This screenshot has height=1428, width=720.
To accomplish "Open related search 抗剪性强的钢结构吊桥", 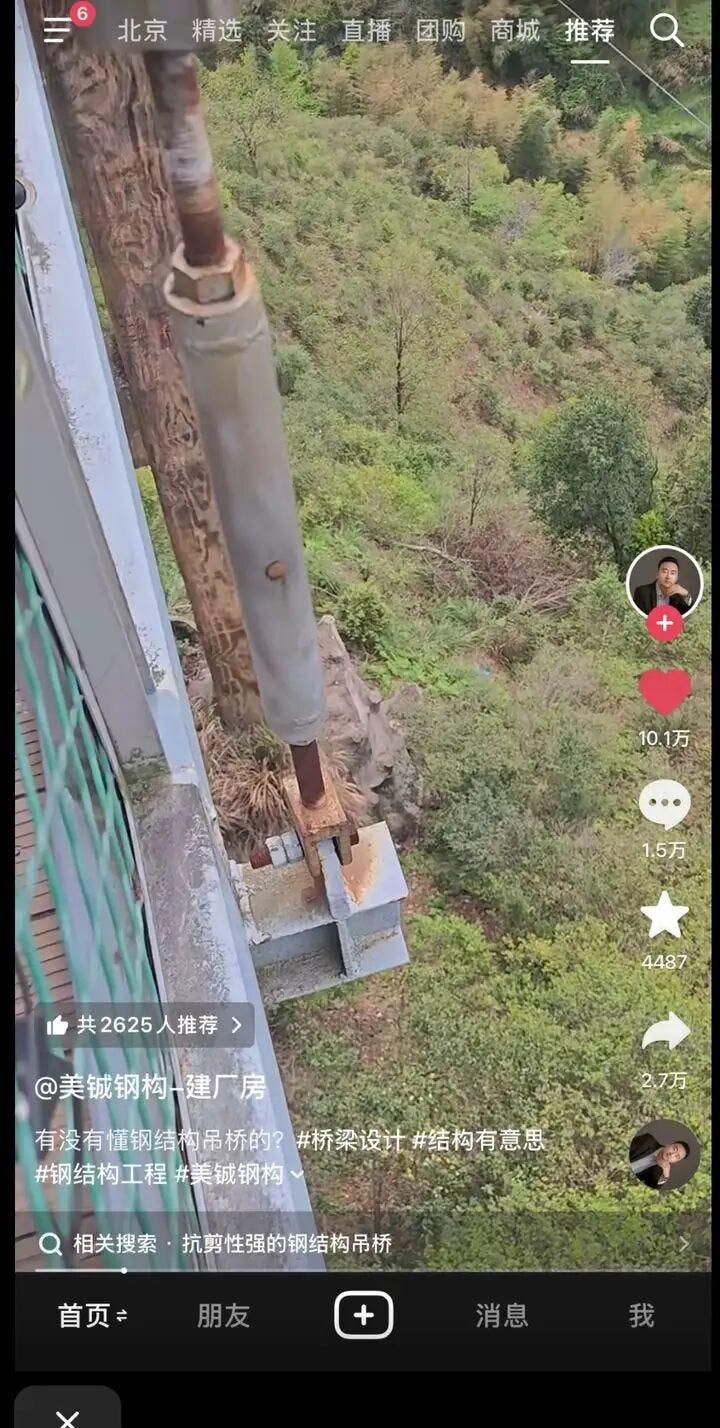I will pos(285,1244).
